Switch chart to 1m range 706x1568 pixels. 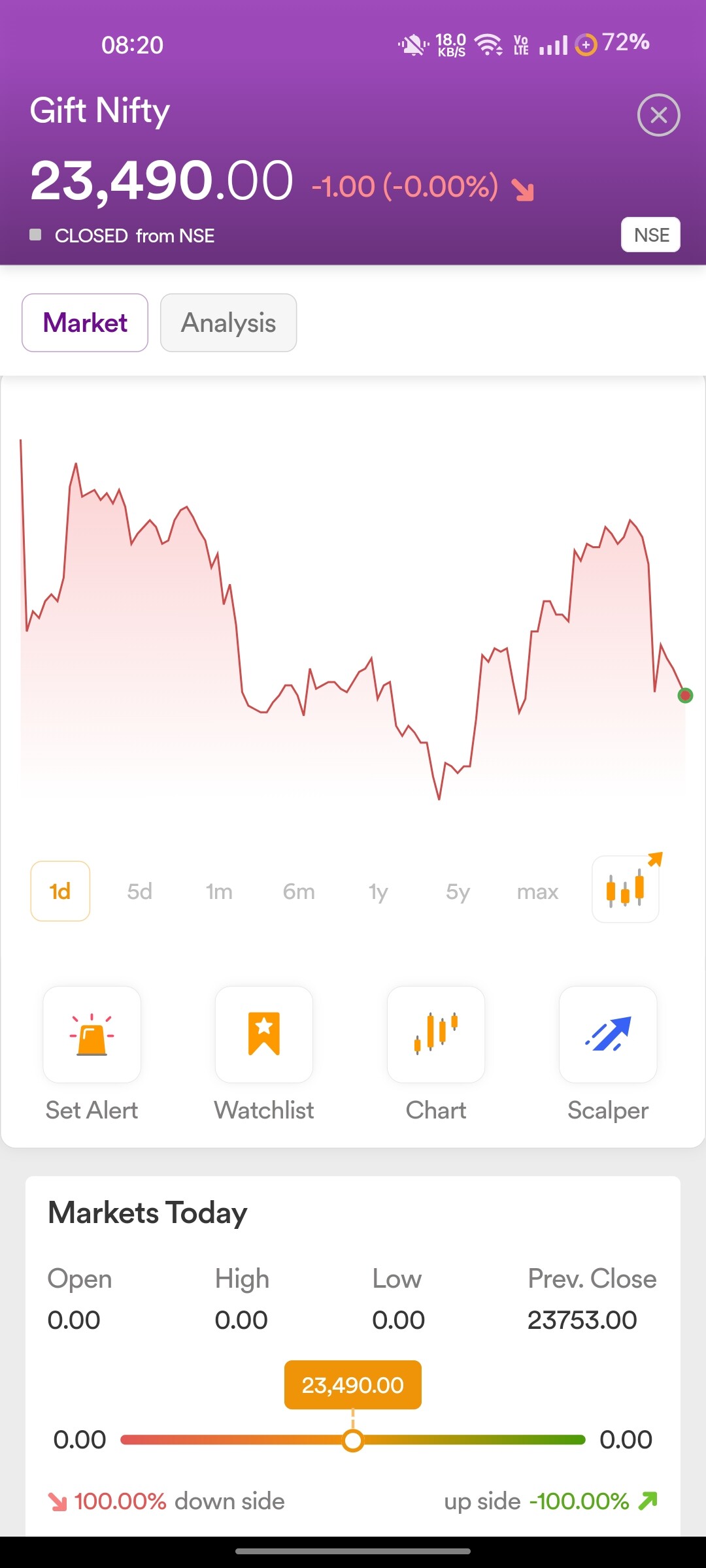coord(219,891)
